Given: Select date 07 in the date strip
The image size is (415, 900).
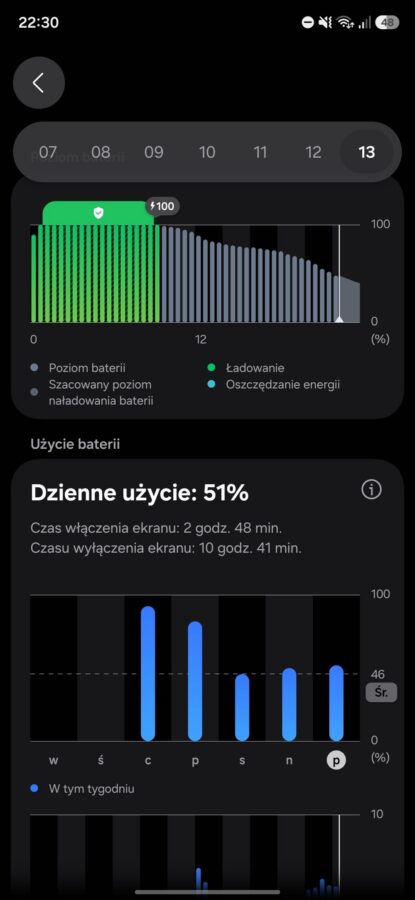Looking at the screenshot, I should pyautogui.click(x=48, y=152).
